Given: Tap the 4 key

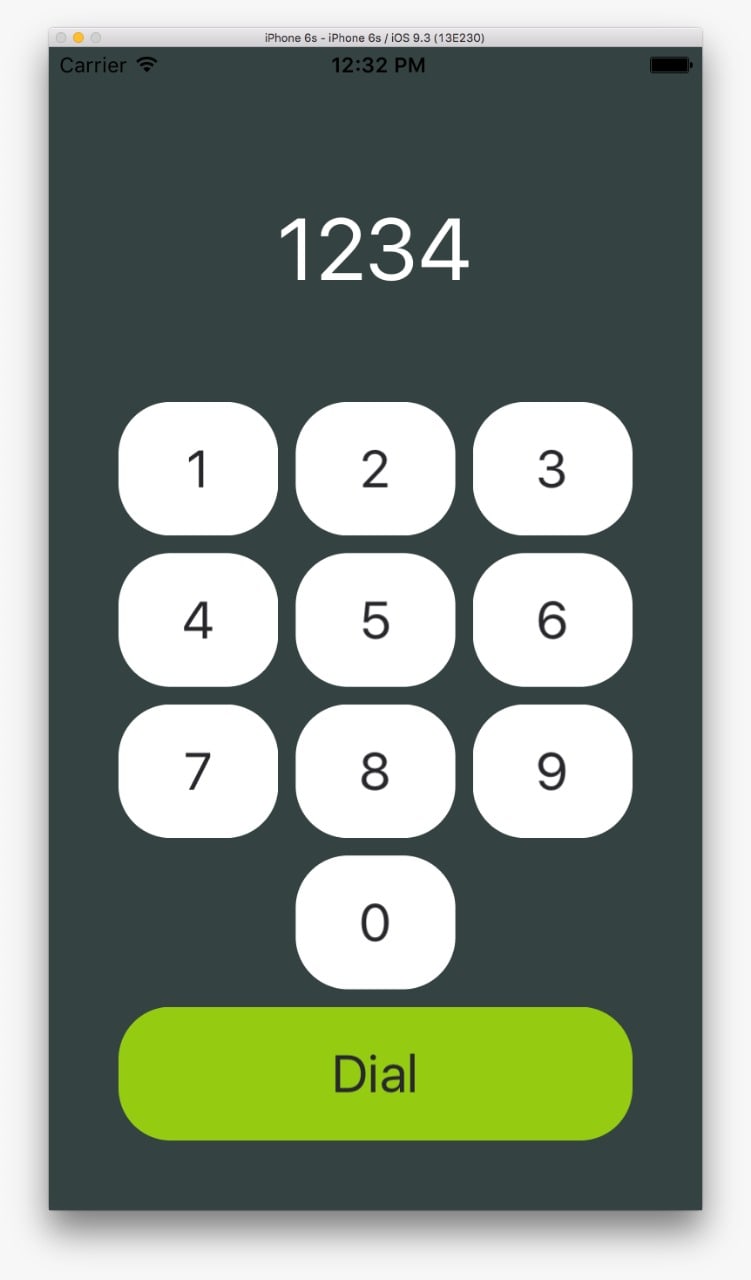Looking at the screenshot, I should tap(198, 620).
